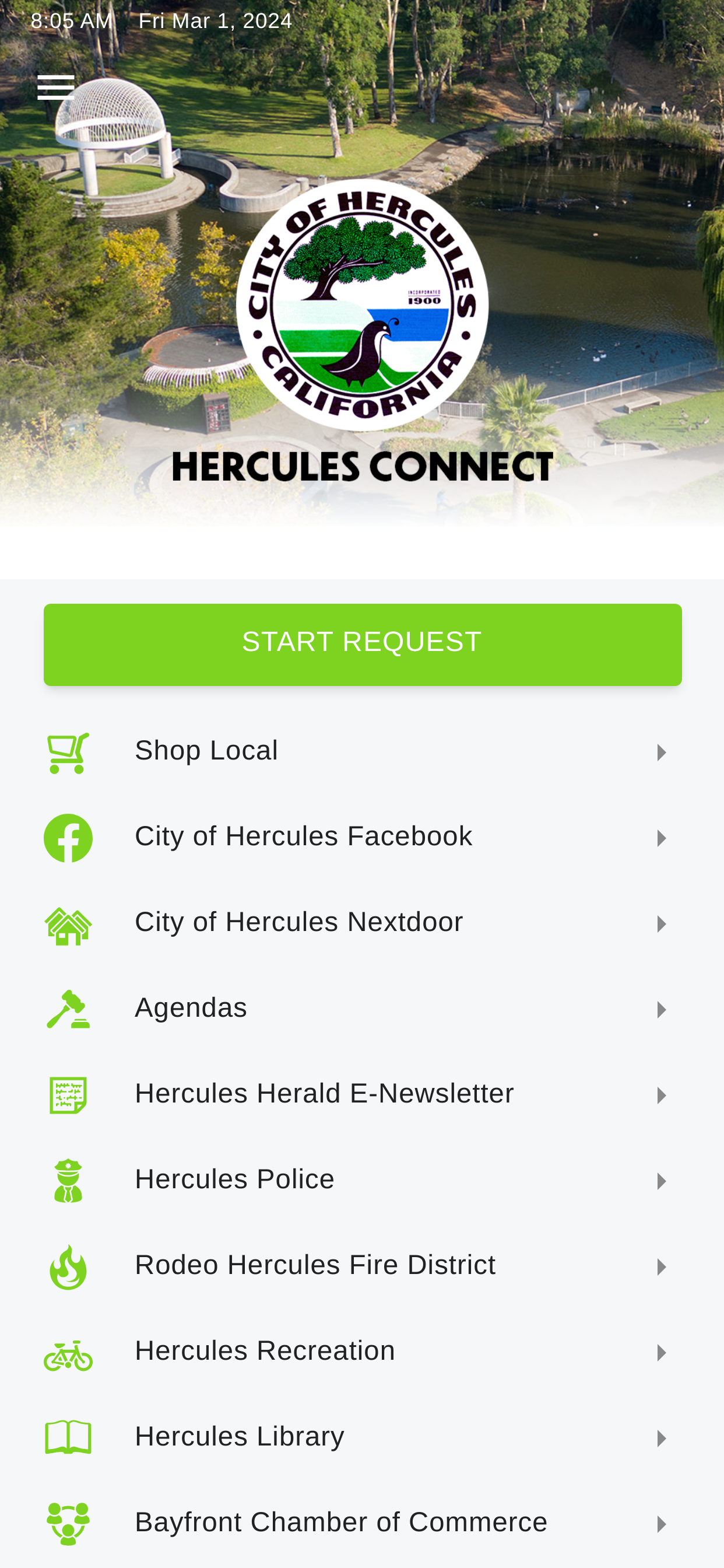Image resolution: width=724 pixels, height=1568 pixels.
Task: Click the police officer icon
Action: coord(68,1178)
